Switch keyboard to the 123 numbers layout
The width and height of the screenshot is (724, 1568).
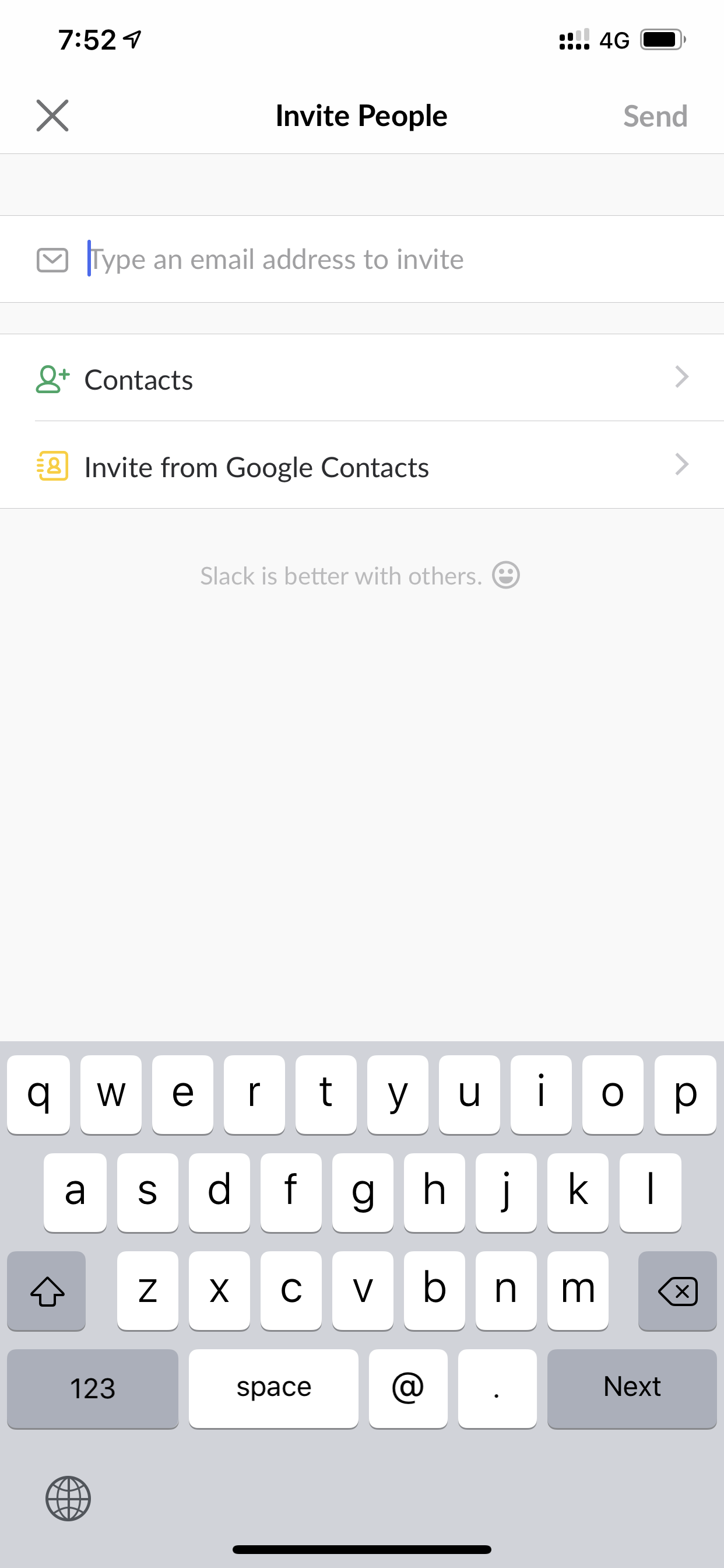click(93, 1388)
